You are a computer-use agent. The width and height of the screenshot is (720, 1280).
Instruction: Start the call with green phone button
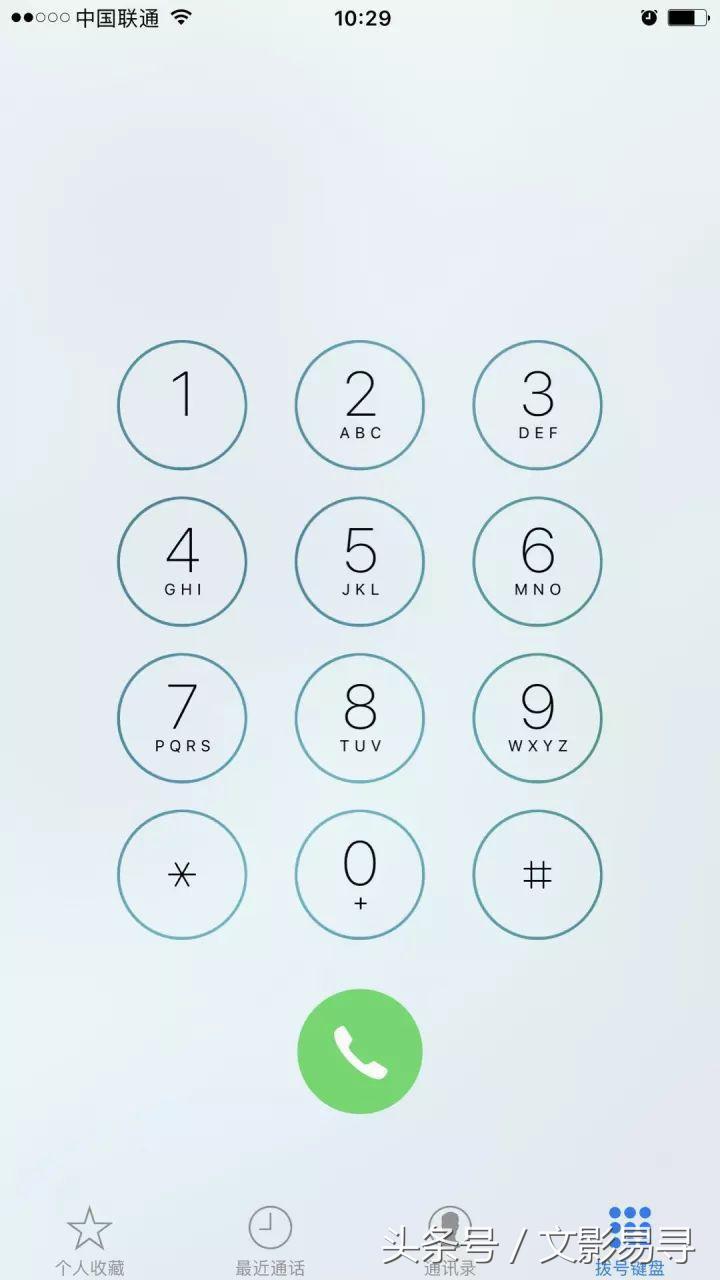[x=360, y=1051]
